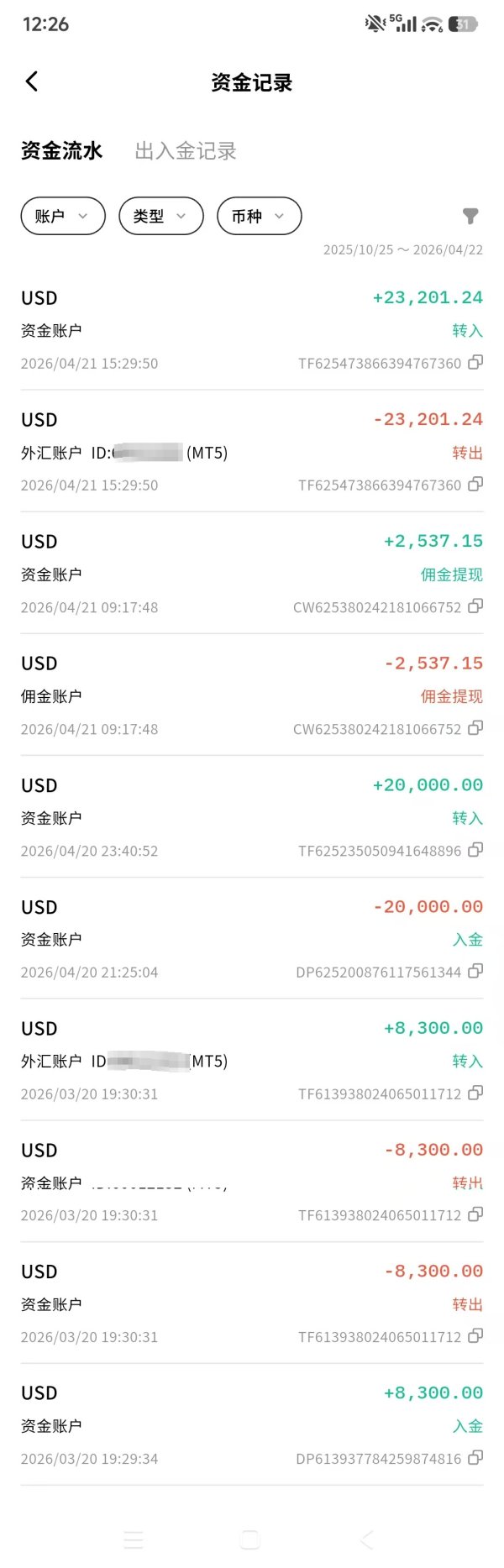This screenshot has width=504, height=1568.
Task: Open the funnel filter icon
Action: 470,216
